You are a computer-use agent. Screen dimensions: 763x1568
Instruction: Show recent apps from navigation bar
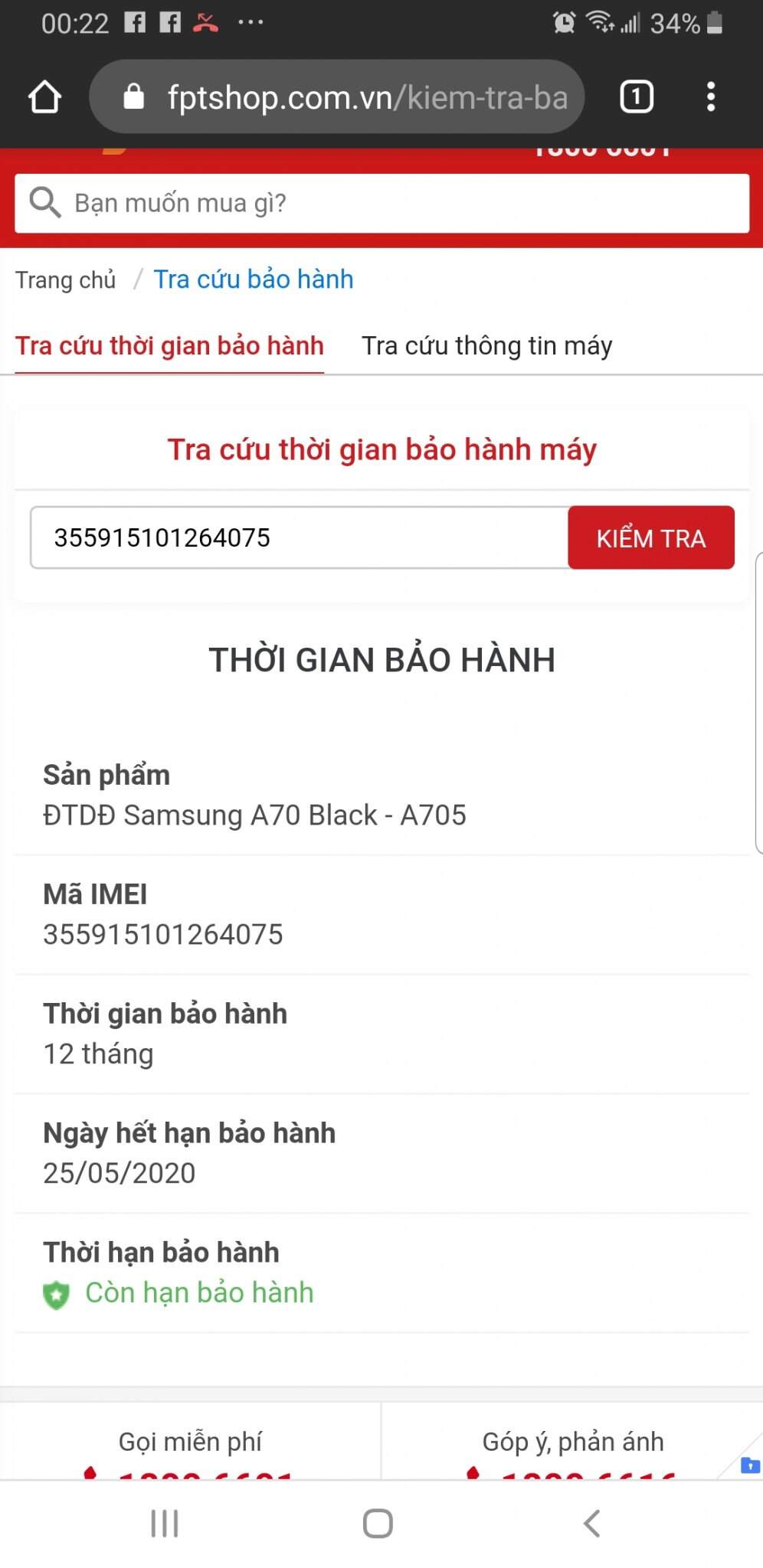point(165,1524)
